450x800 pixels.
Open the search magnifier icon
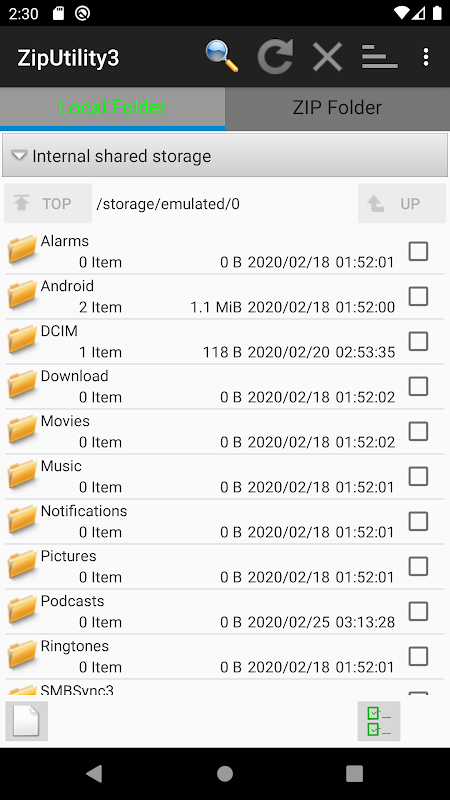click(x=222, y=57)
